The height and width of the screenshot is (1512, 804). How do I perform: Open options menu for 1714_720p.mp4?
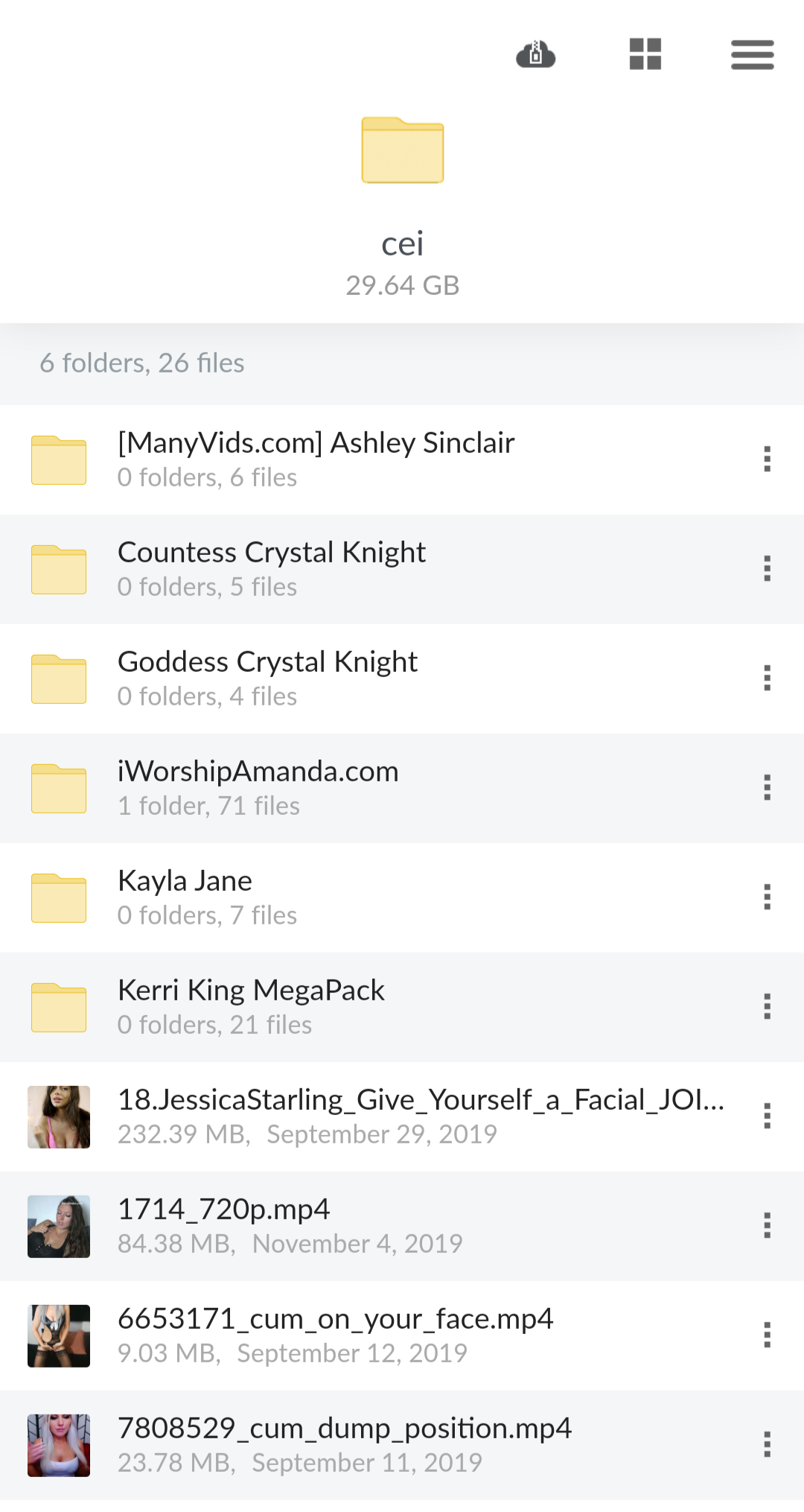768,1224
